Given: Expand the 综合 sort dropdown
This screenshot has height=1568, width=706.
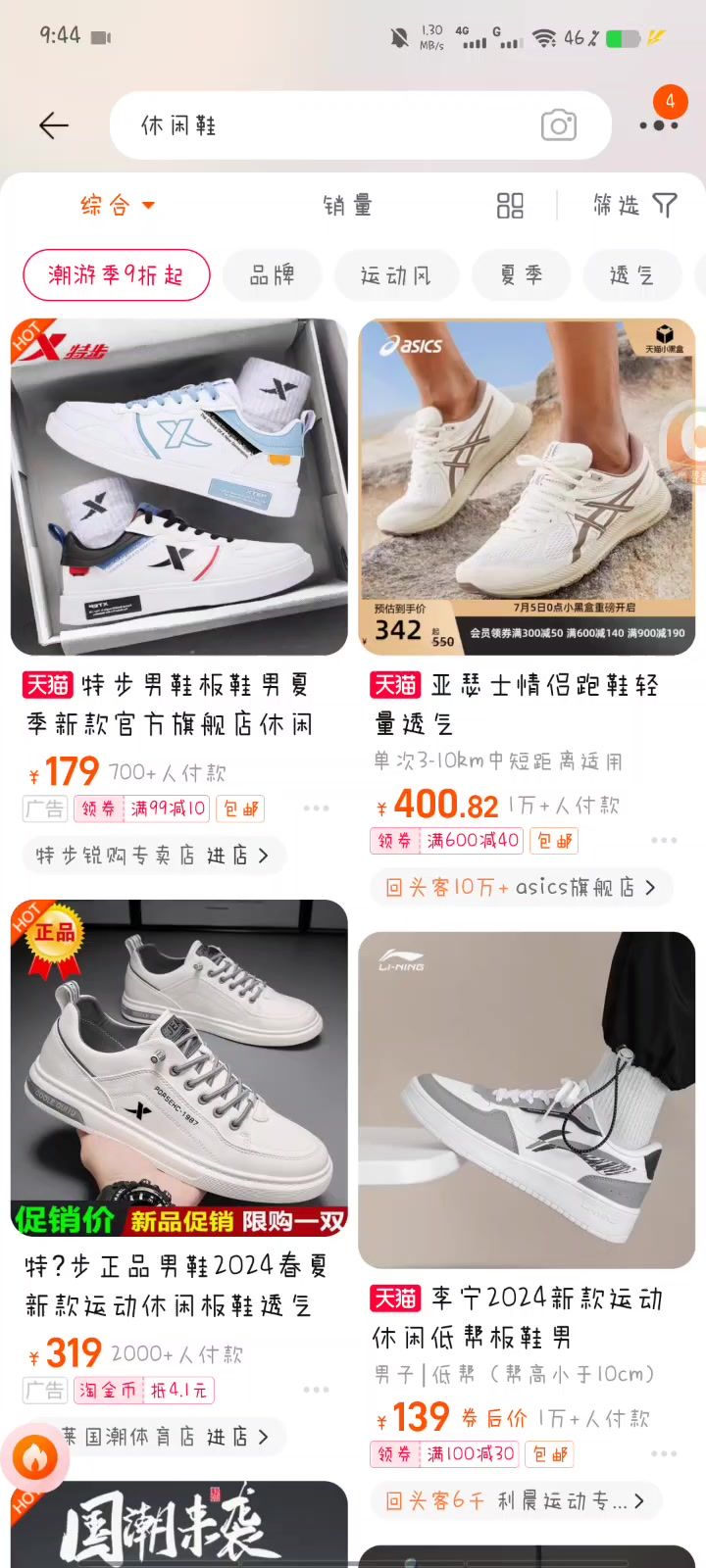Looking at the screenshot, I should point(118,205).
